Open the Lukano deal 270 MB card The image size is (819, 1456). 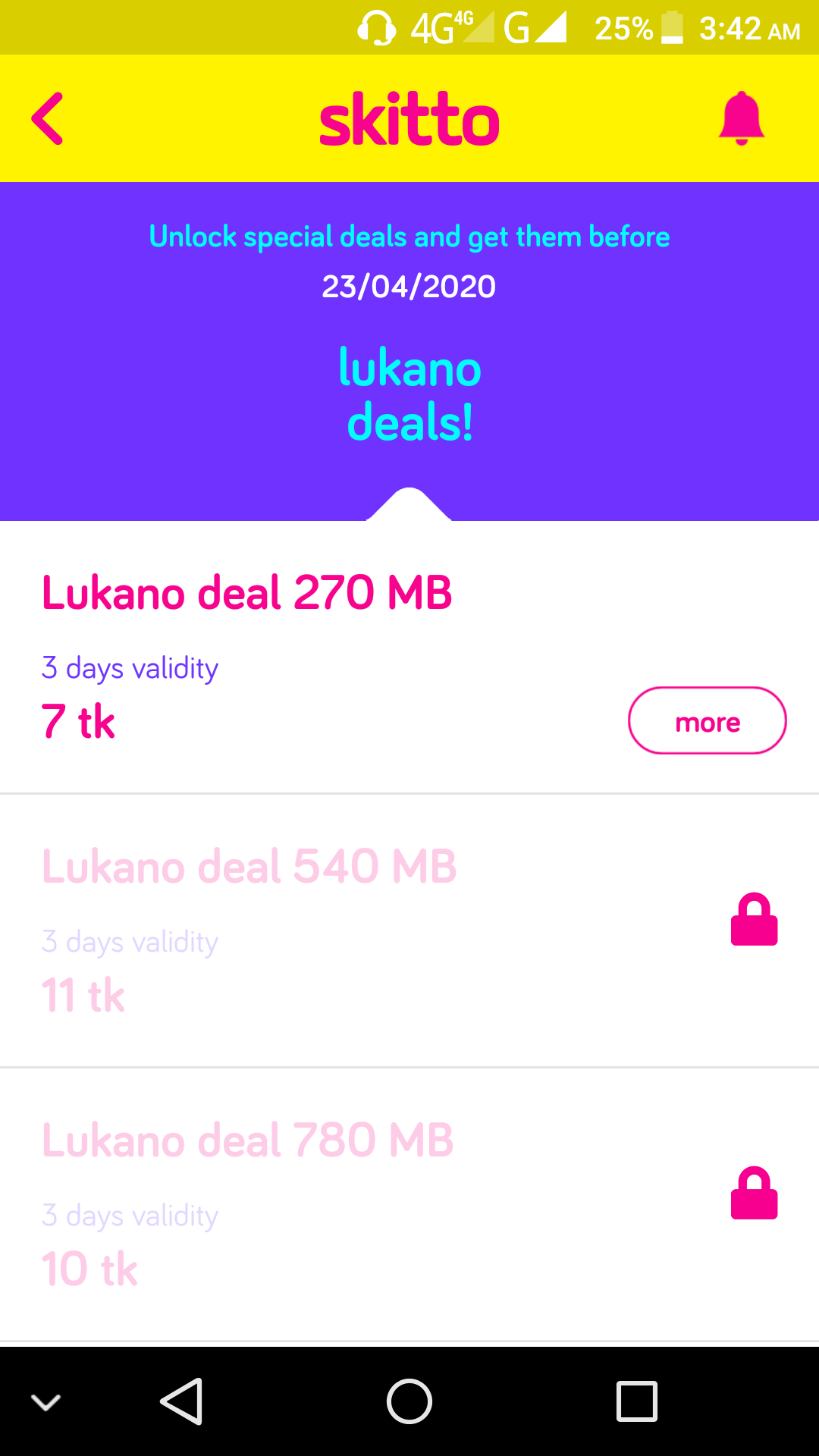pyautogui.click(x=247, y=593)
